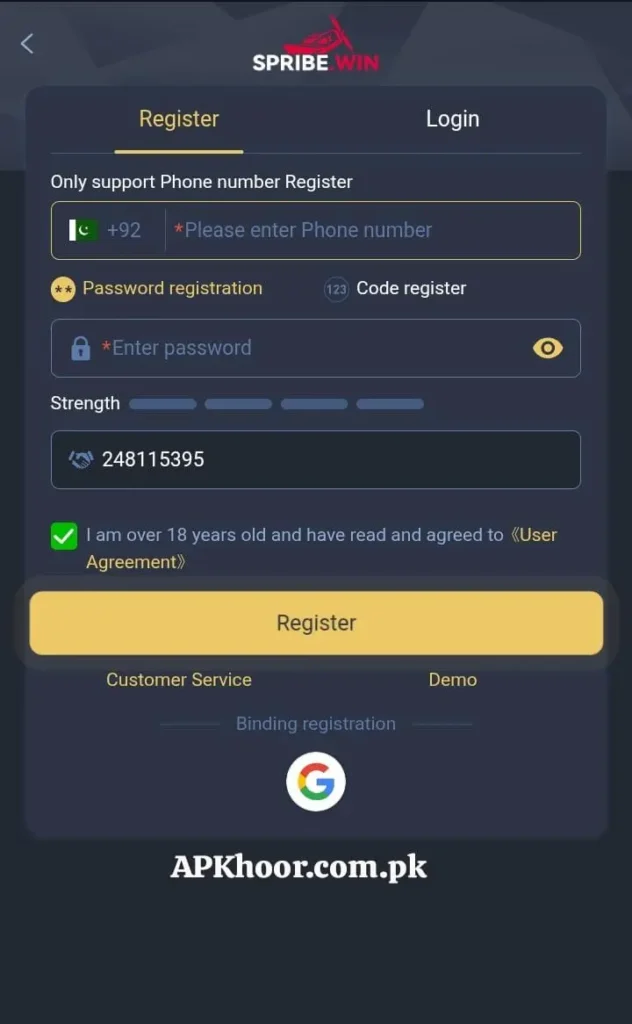Contact Customer Service

click(x=179, y=680)
